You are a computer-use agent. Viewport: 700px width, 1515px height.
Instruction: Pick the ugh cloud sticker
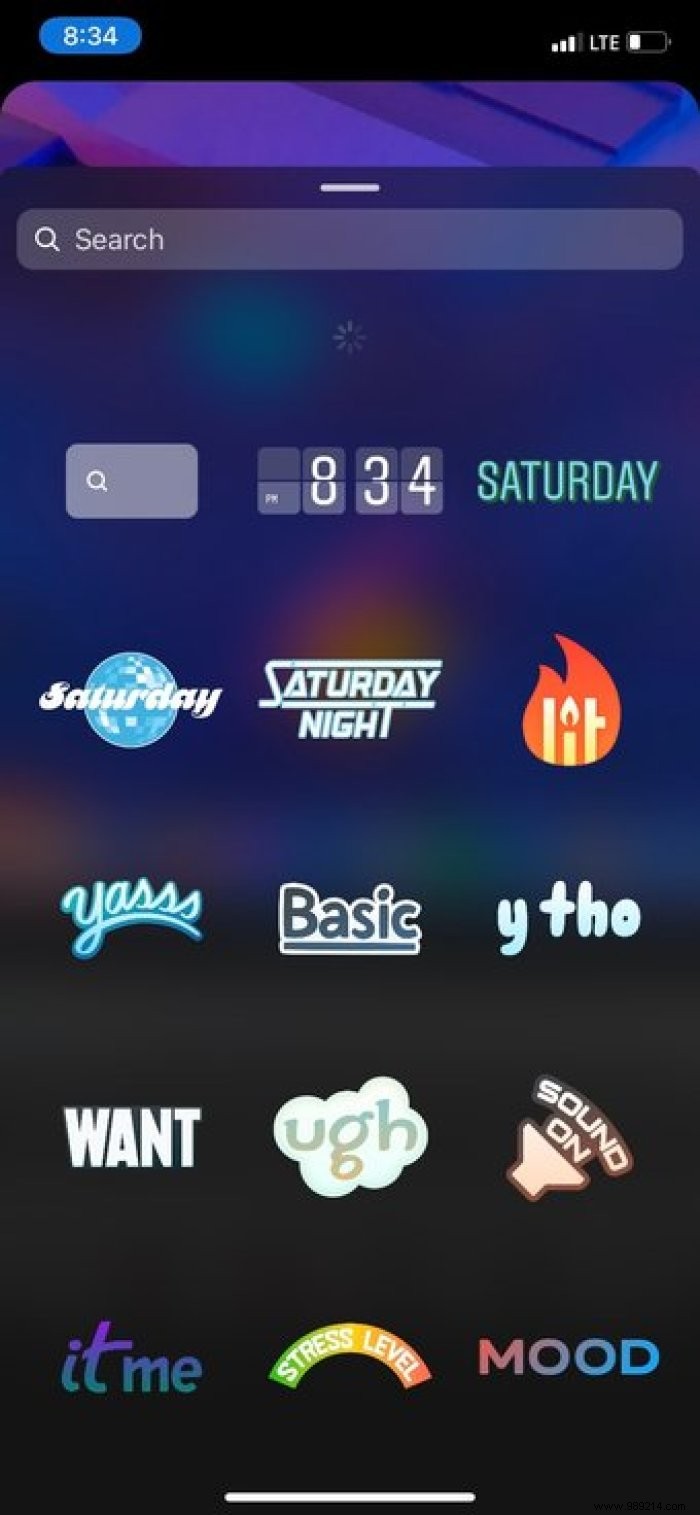pos(350,1136)
